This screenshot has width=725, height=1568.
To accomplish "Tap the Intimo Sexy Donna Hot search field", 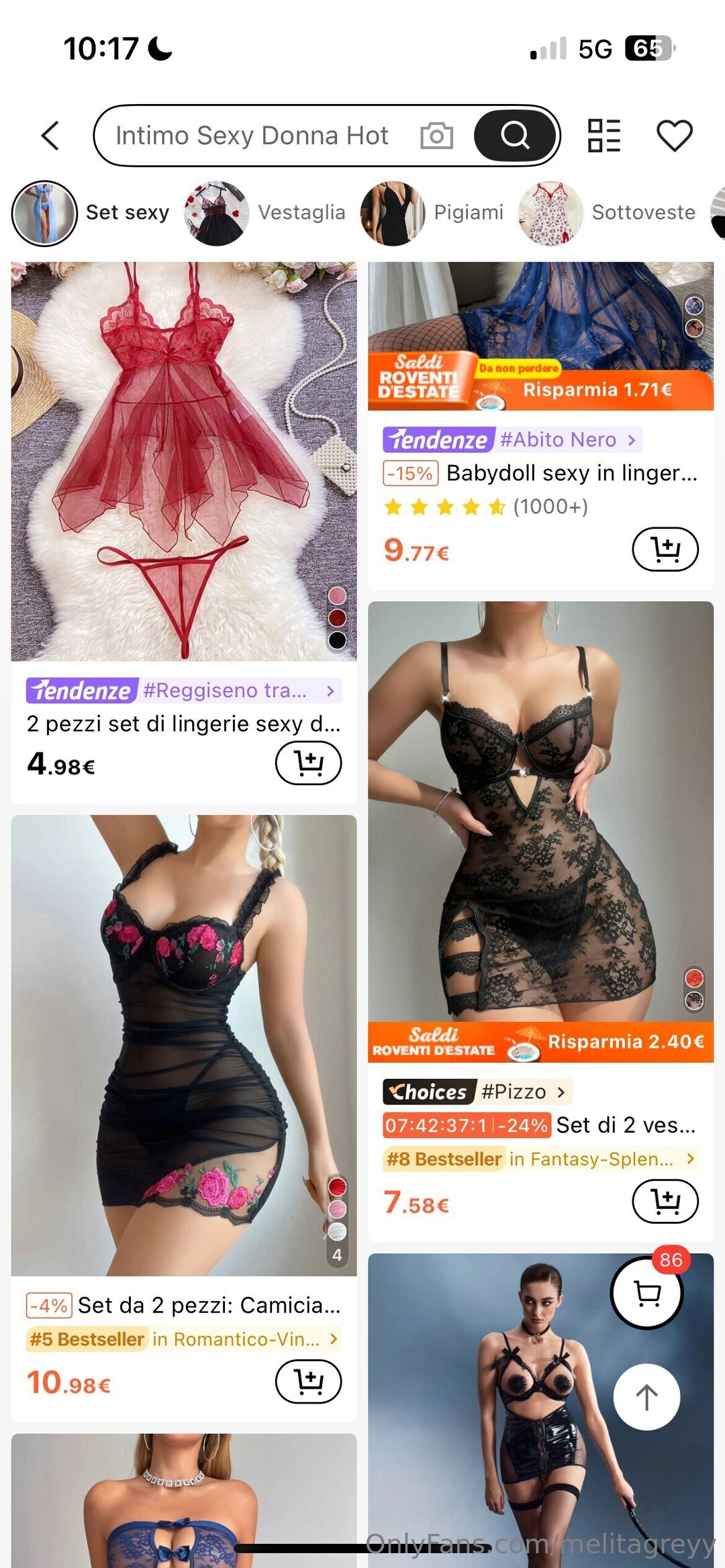I will [x=255, y=136].
